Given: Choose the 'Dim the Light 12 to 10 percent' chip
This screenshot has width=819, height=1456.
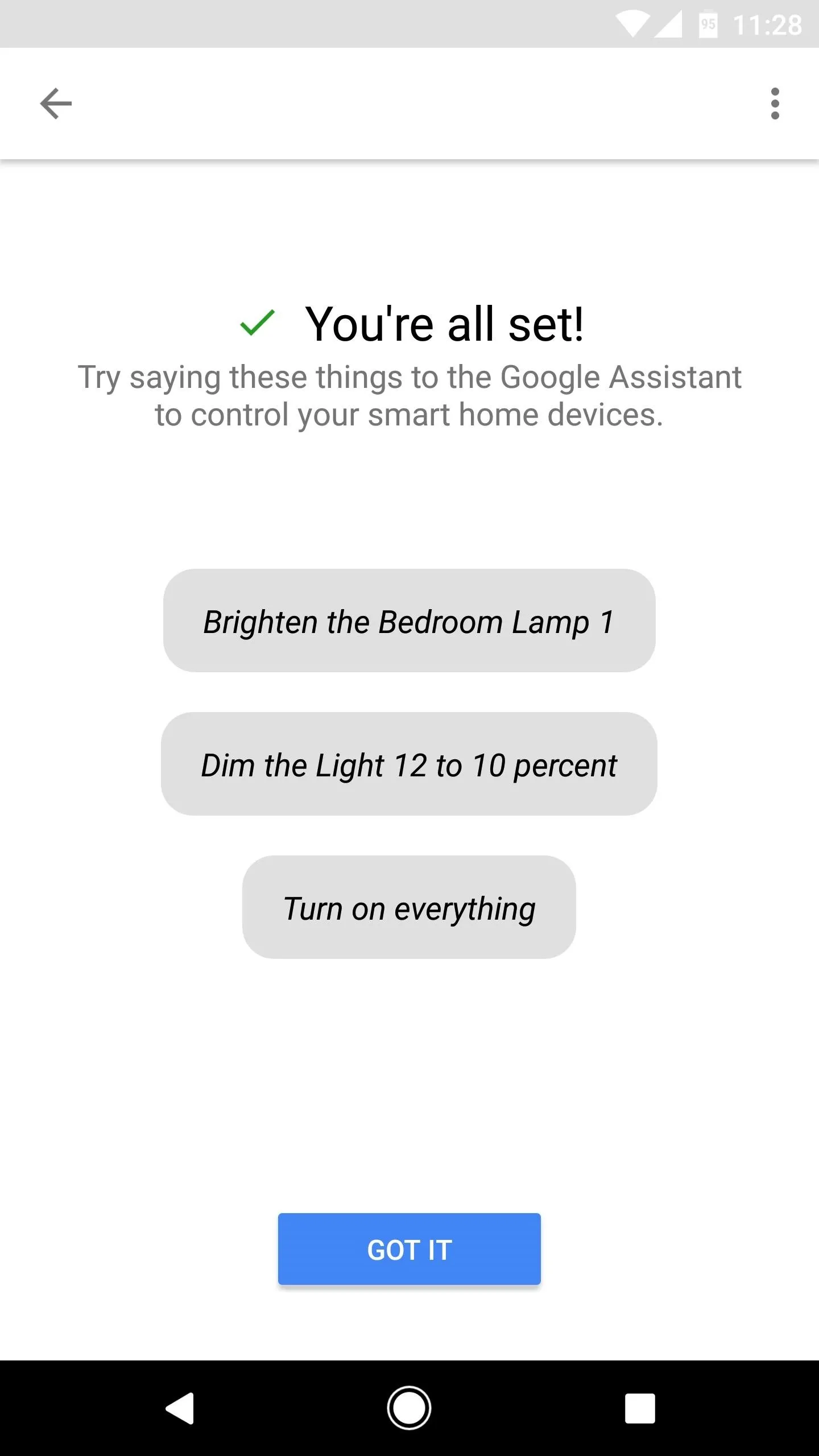Looking at the screenshot, I should [x=409, y=764].
